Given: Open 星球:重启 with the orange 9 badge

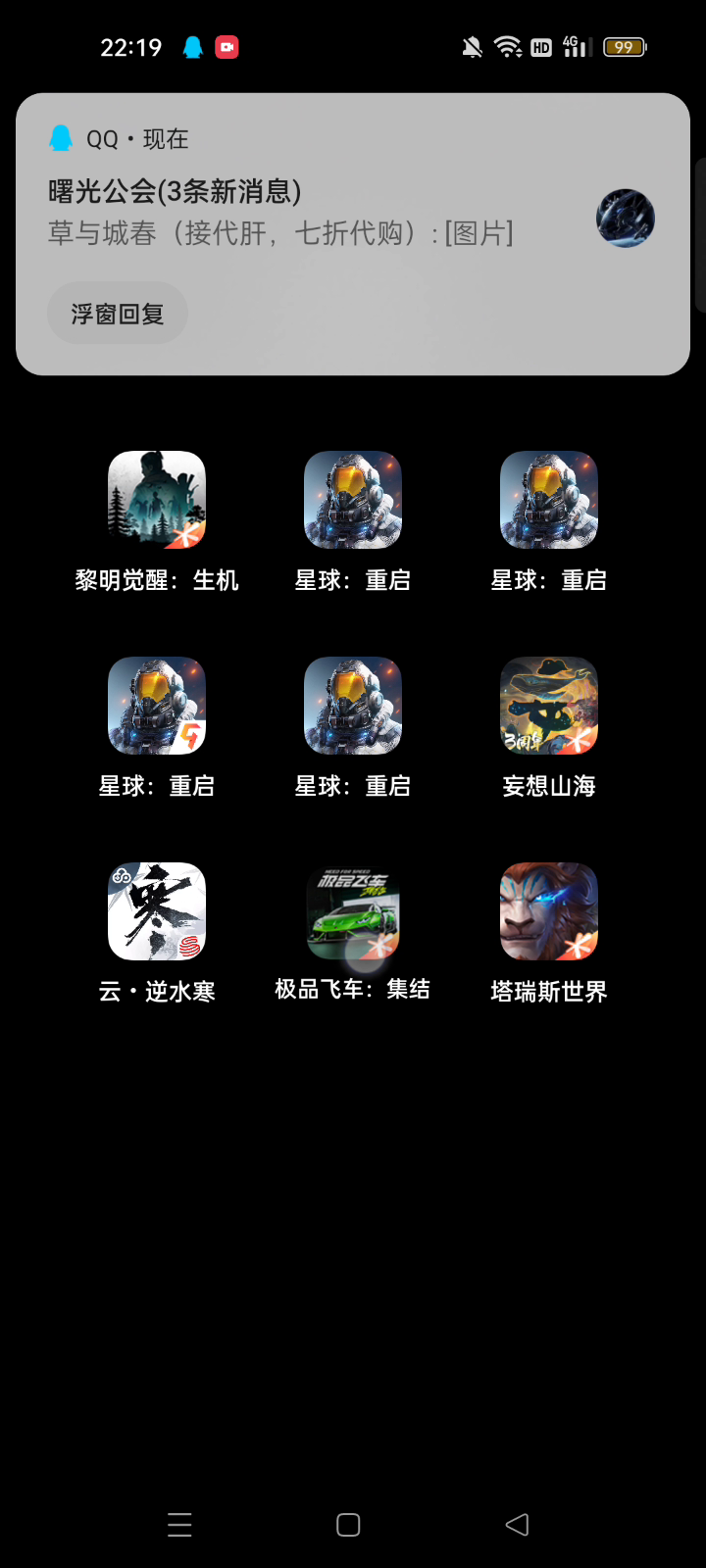Looking at the screenshot, I should (x=157, y=706).
